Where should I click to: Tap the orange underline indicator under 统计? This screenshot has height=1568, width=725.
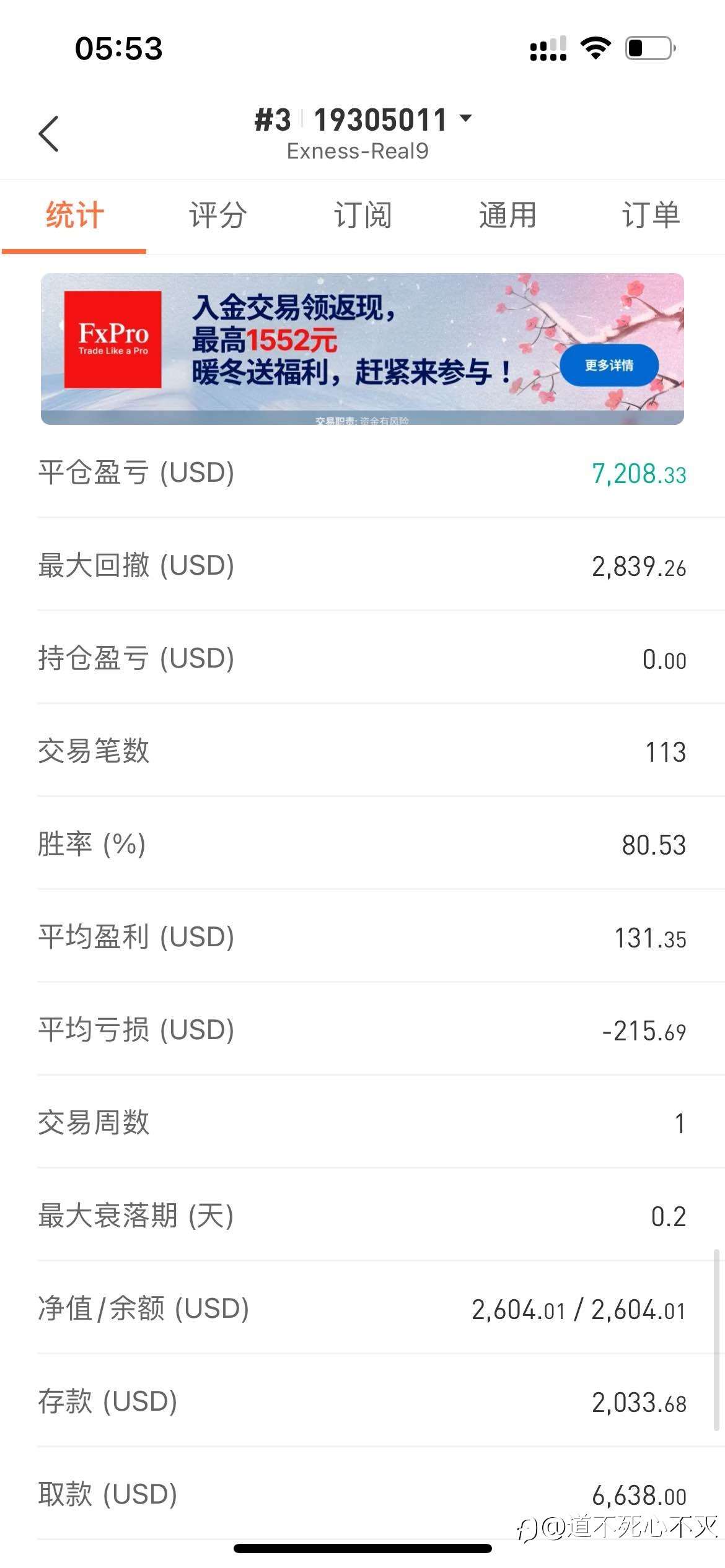click(x=73, y=250)
